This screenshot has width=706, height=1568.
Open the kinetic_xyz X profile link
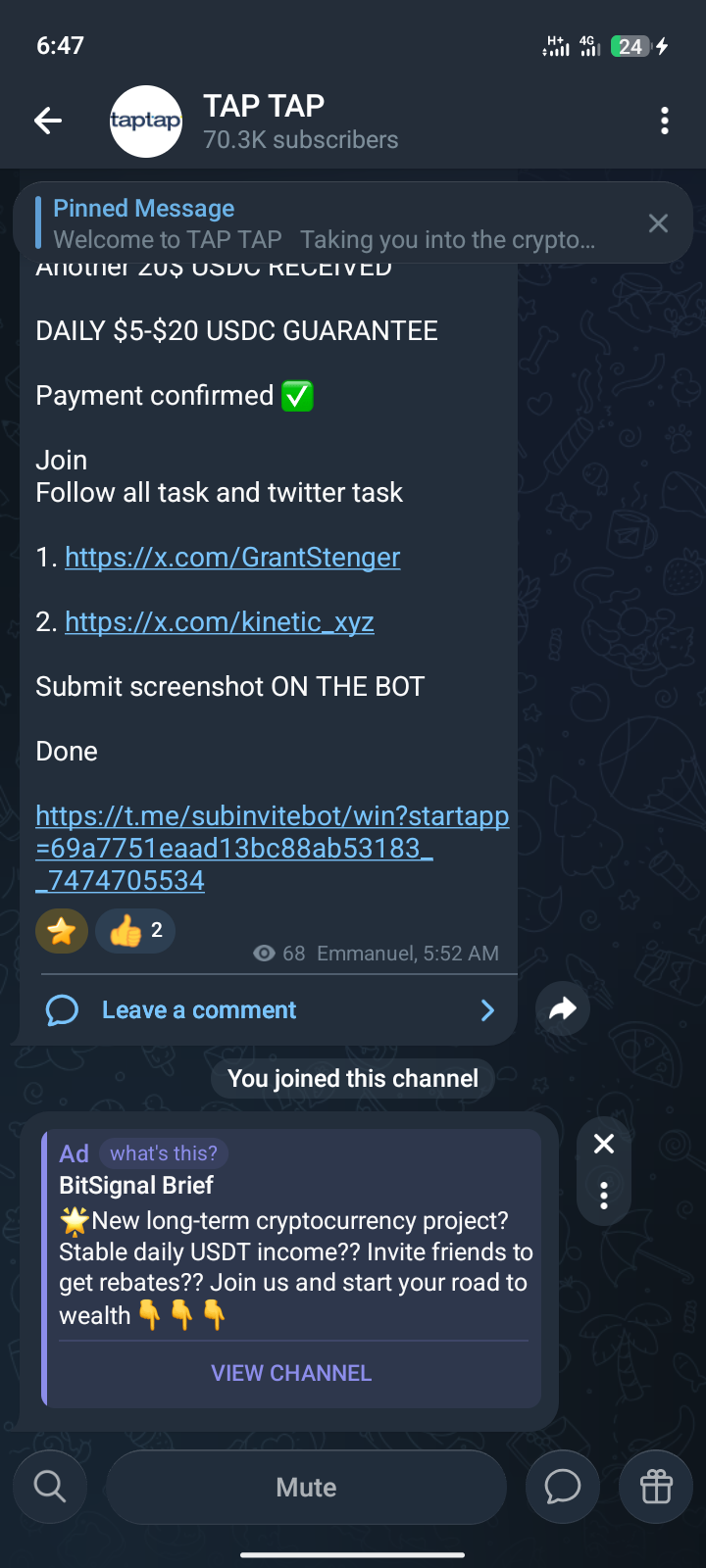tap(219, 622)
